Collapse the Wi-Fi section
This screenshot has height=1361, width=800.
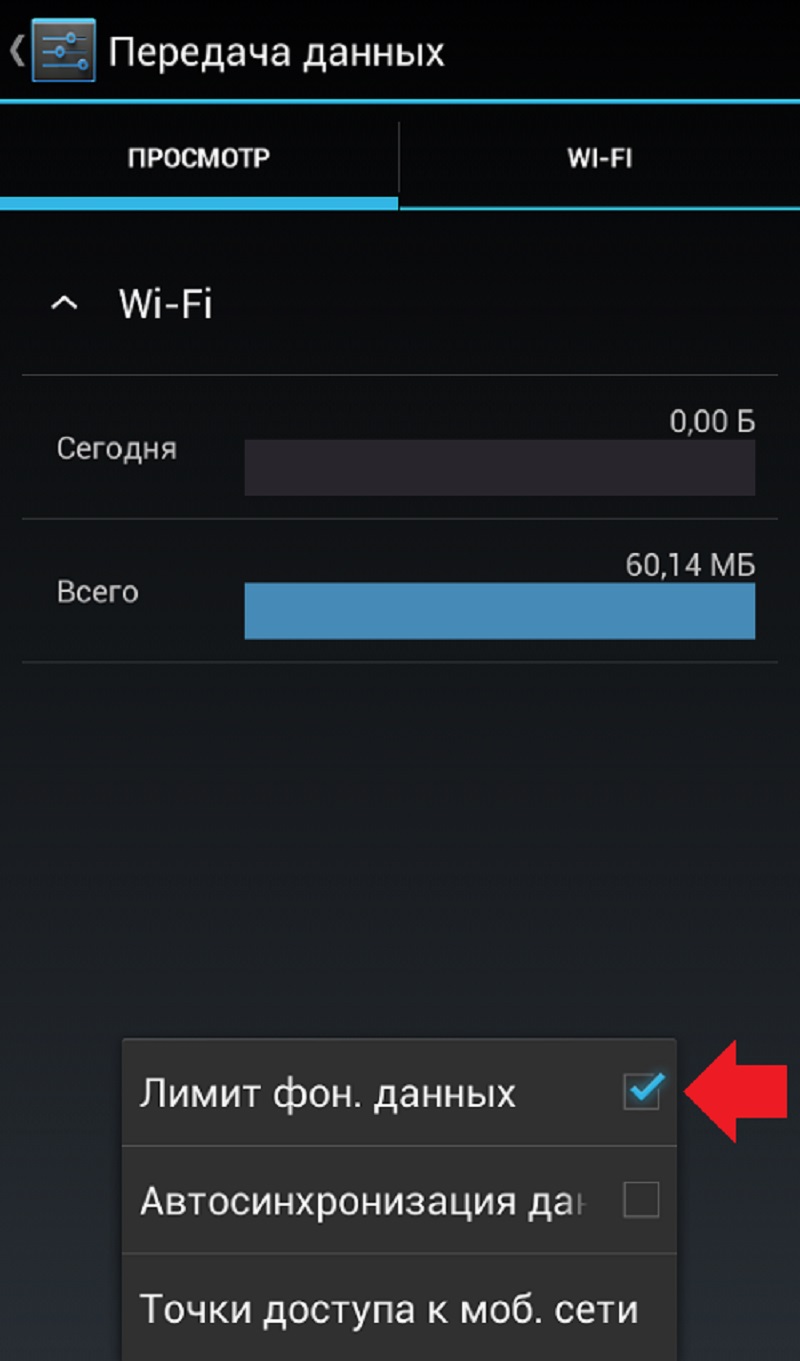tap(65, 304)
